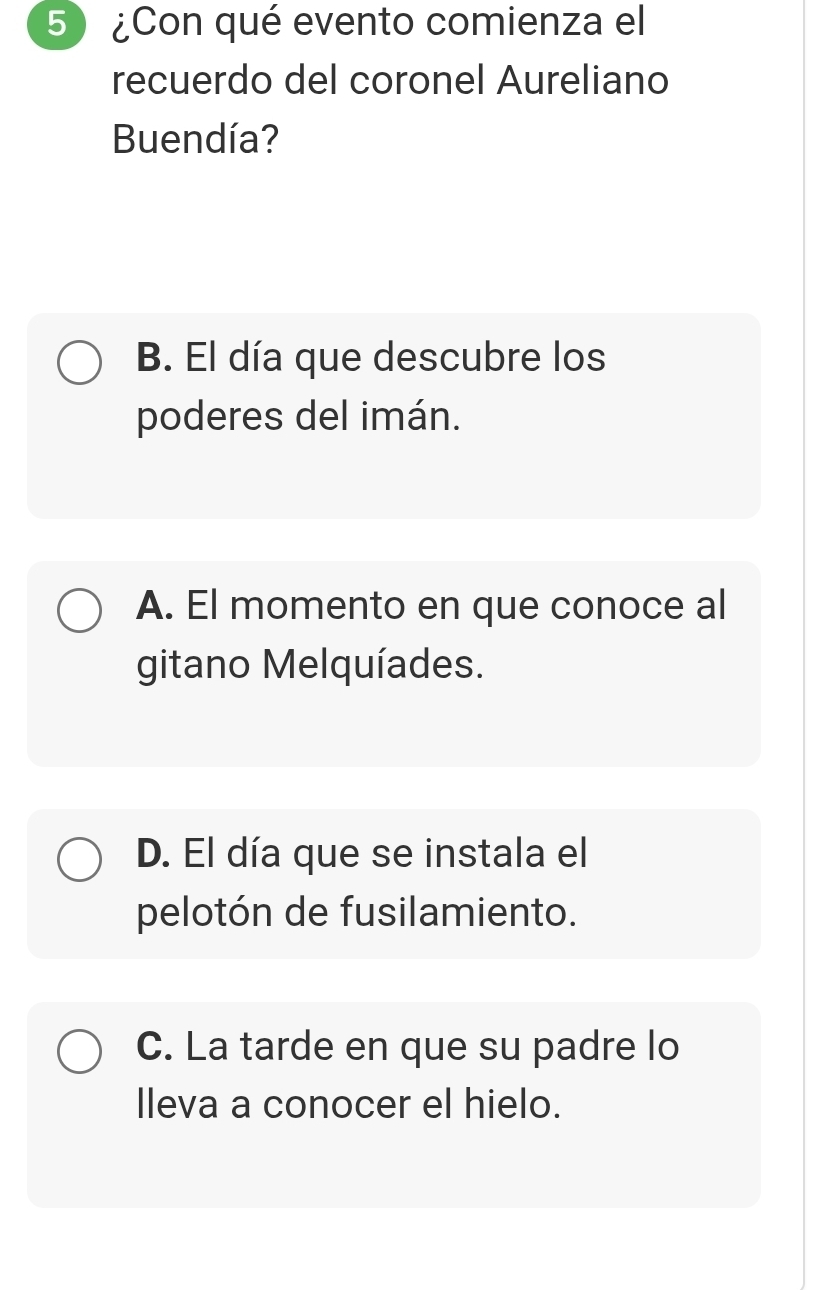Pick answer C about conocer el hielo
The height and width of the screenshot is (1290, 824).
point(79,1052)
